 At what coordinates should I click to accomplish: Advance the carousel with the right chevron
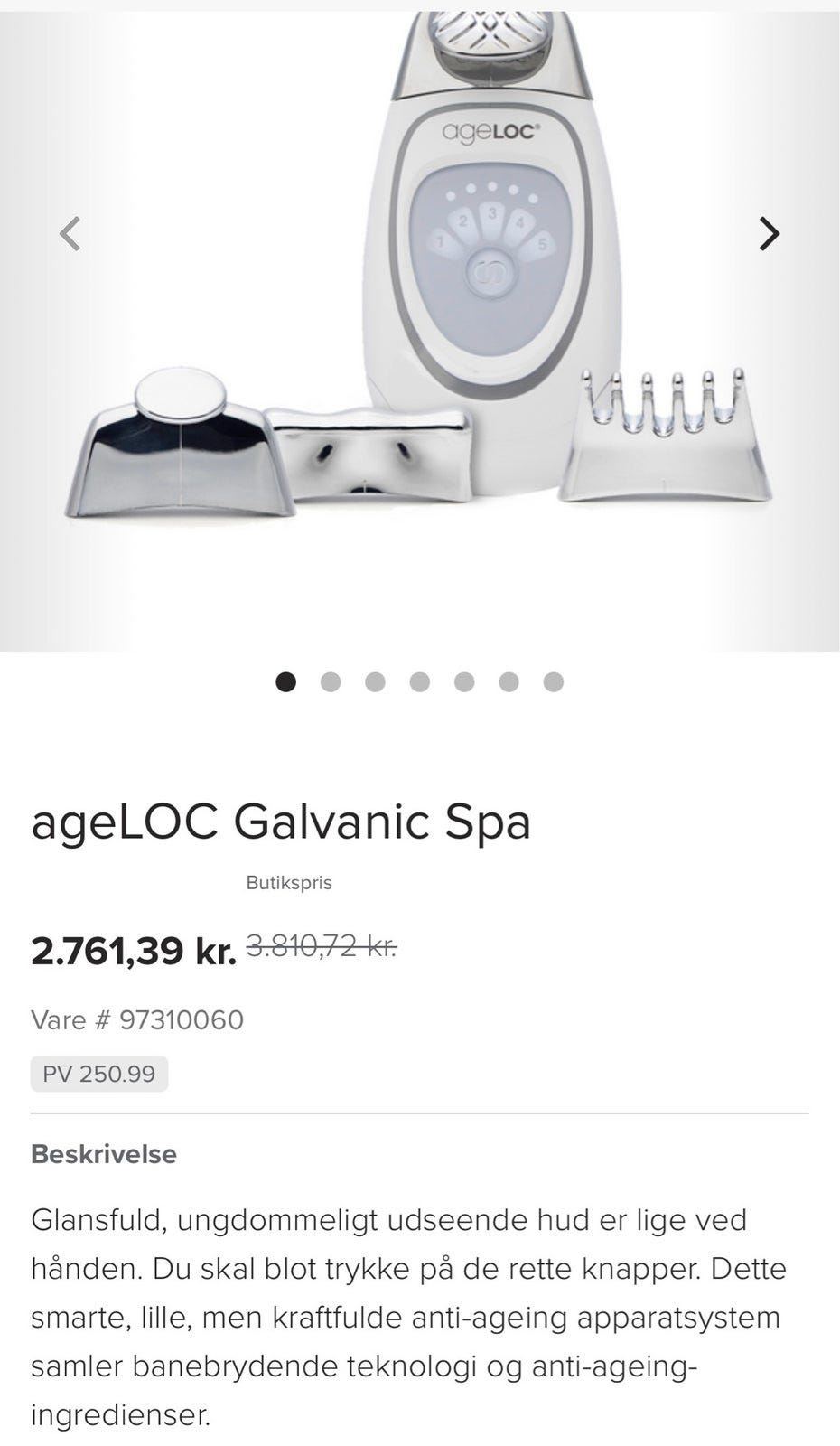(x=770, y=233)
